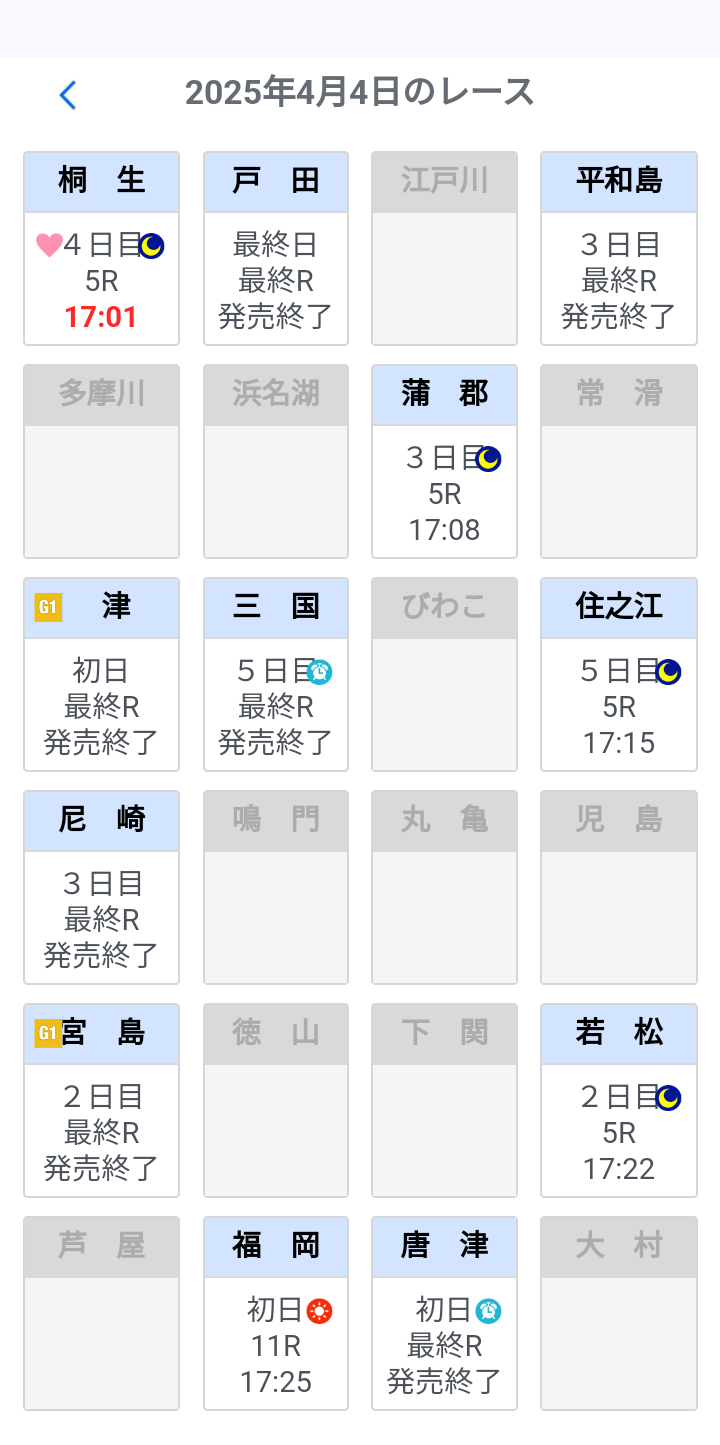Open the G1 津 race card
The height and width of the screenshot is (1445, 720).
101,675
